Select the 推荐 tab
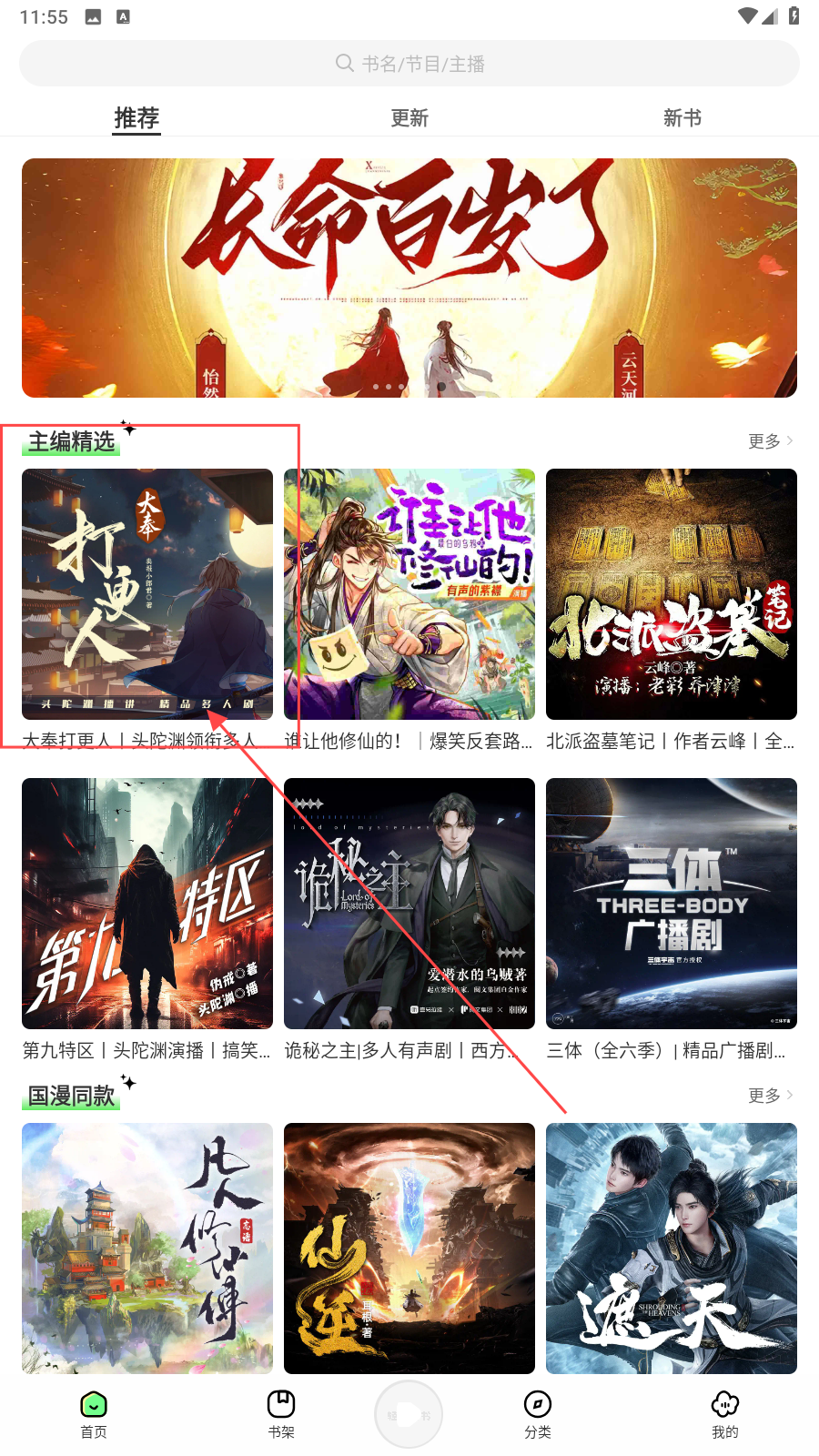819x1456 pixels. (x=136, y=117)
